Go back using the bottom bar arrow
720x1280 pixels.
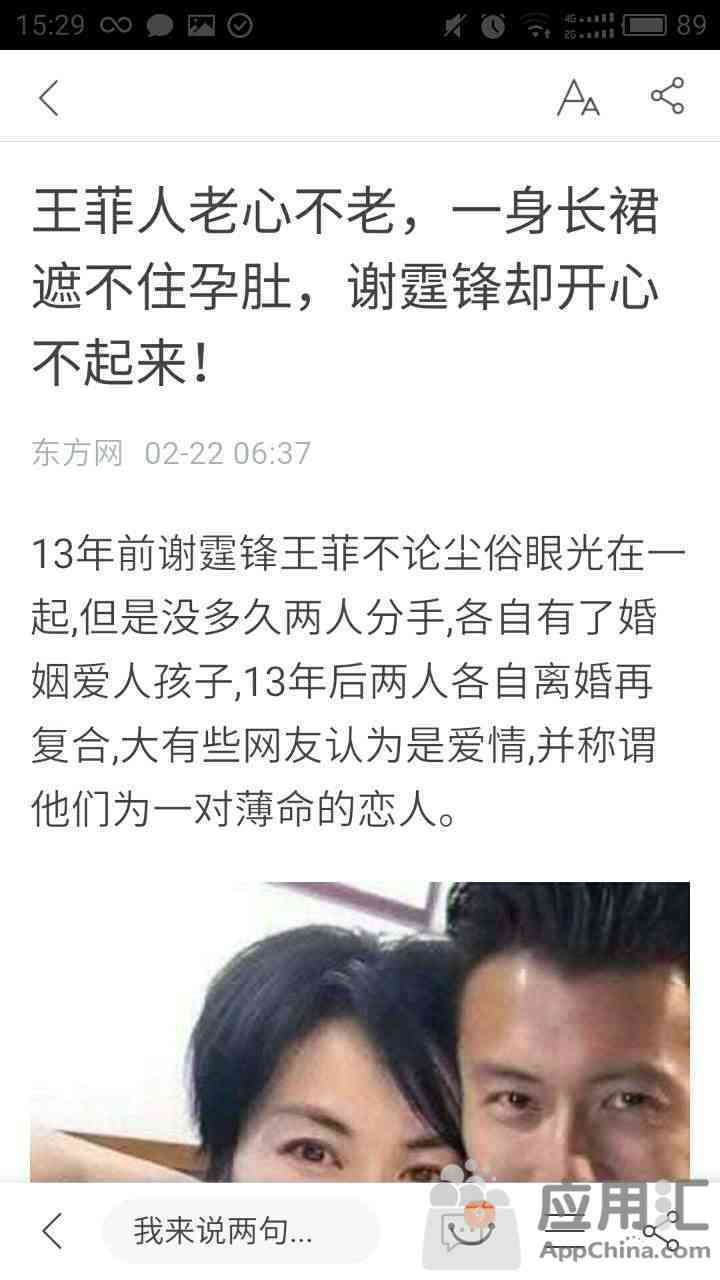click(x=52, y=1231)
